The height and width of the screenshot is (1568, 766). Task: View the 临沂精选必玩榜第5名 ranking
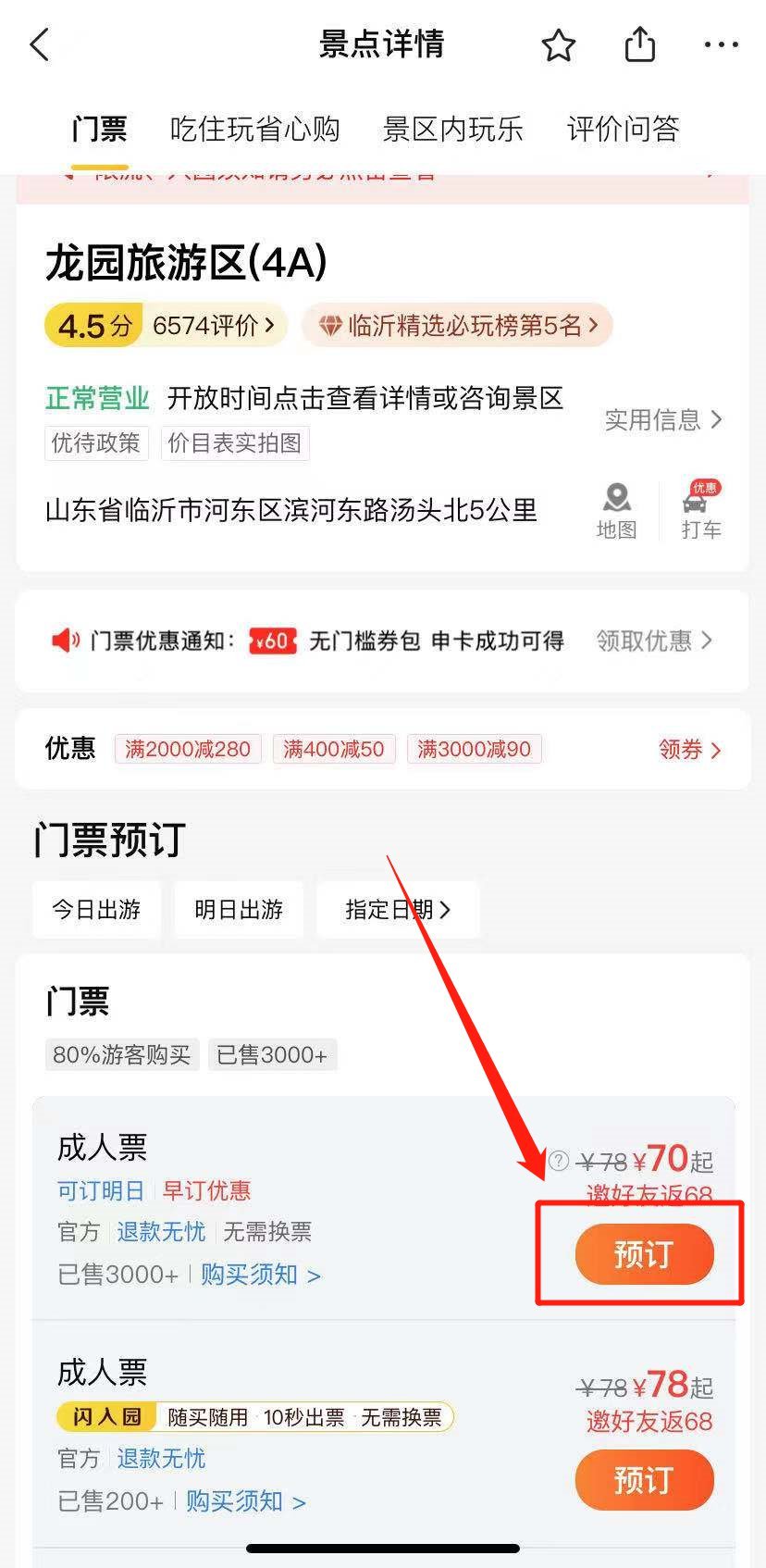tap(458, 326)
